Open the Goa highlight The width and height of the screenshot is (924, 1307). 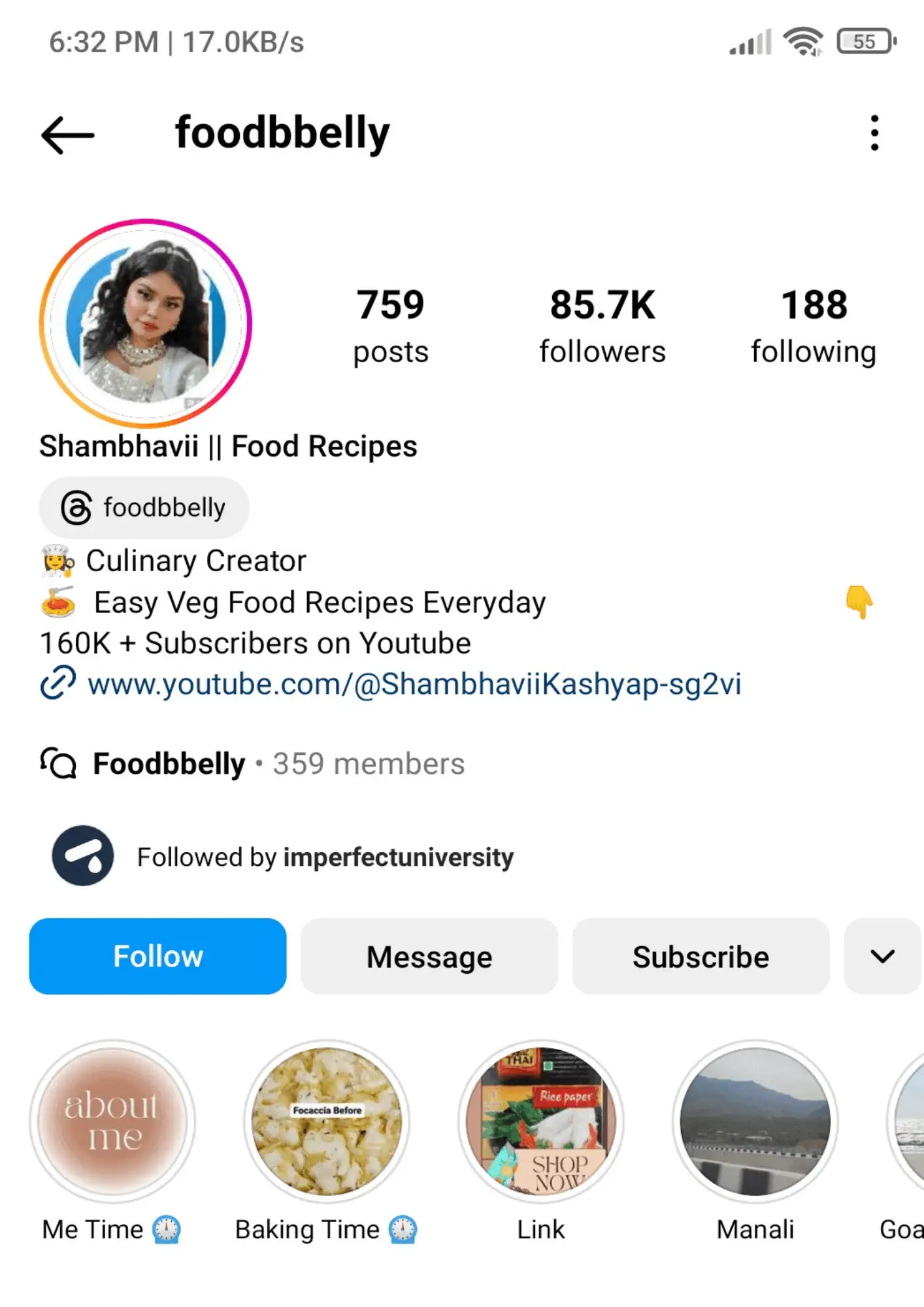point(908,1121)
